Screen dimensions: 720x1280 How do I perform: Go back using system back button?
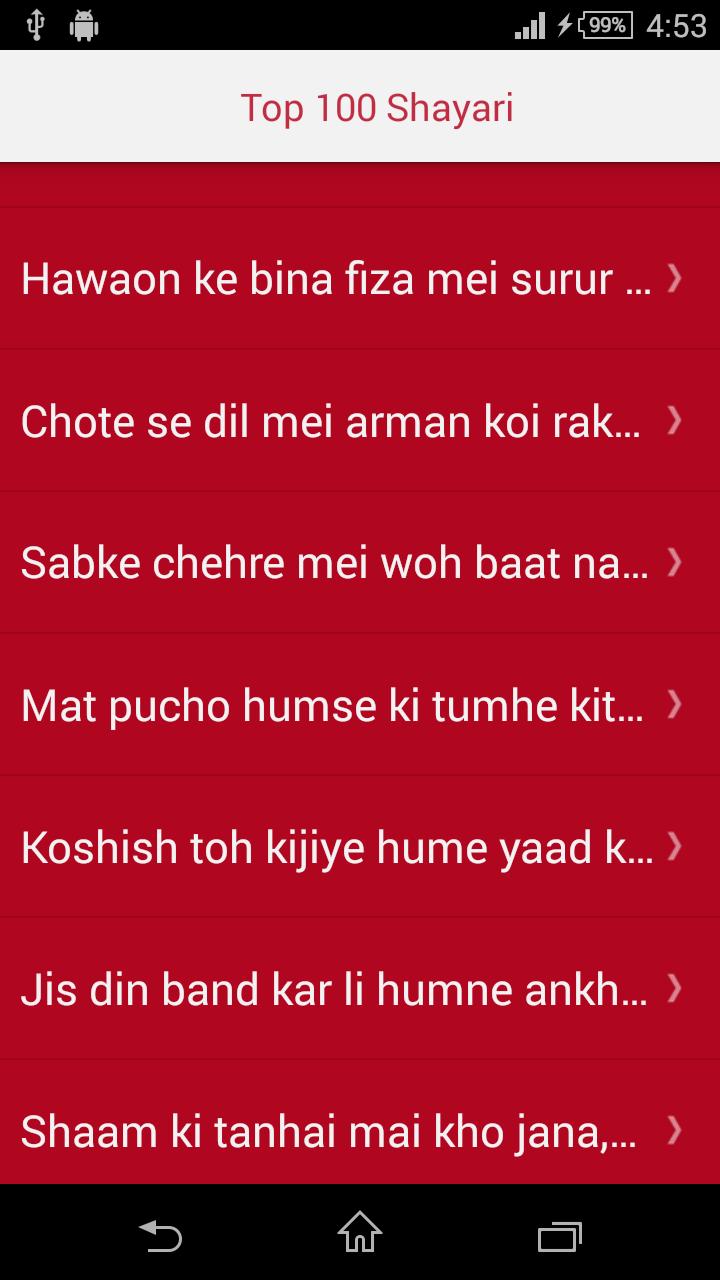tap(160, 1235)
